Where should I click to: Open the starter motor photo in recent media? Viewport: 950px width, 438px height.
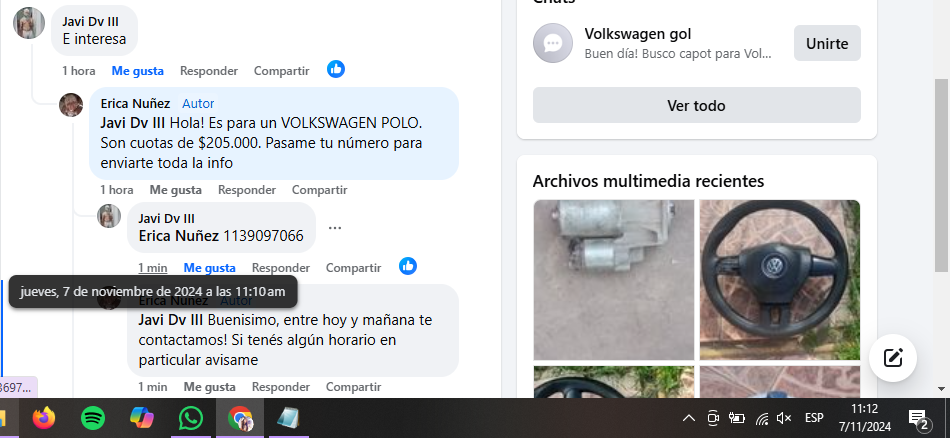point(613,279)
